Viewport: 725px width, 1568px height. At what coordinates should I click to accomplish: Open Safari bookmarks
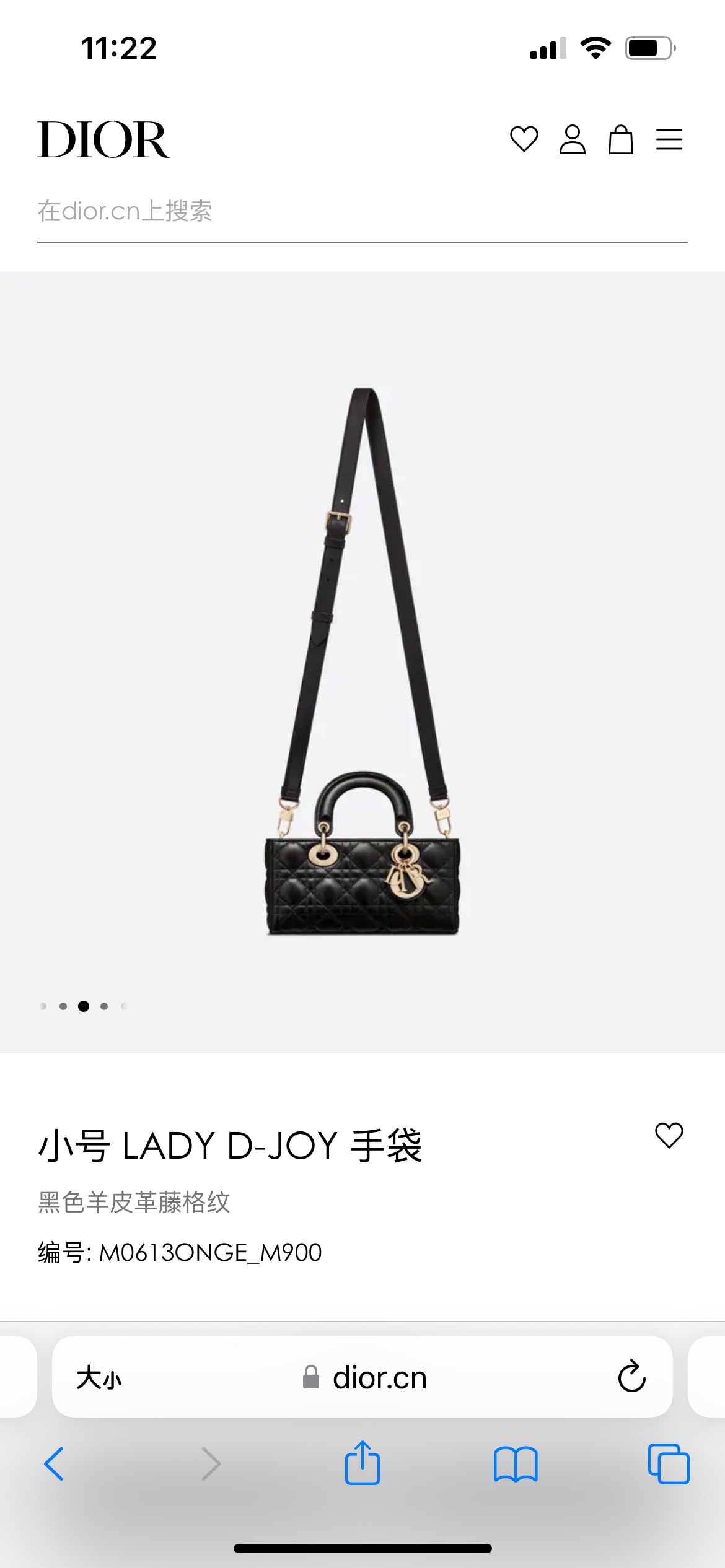[x=516, y=1464]
